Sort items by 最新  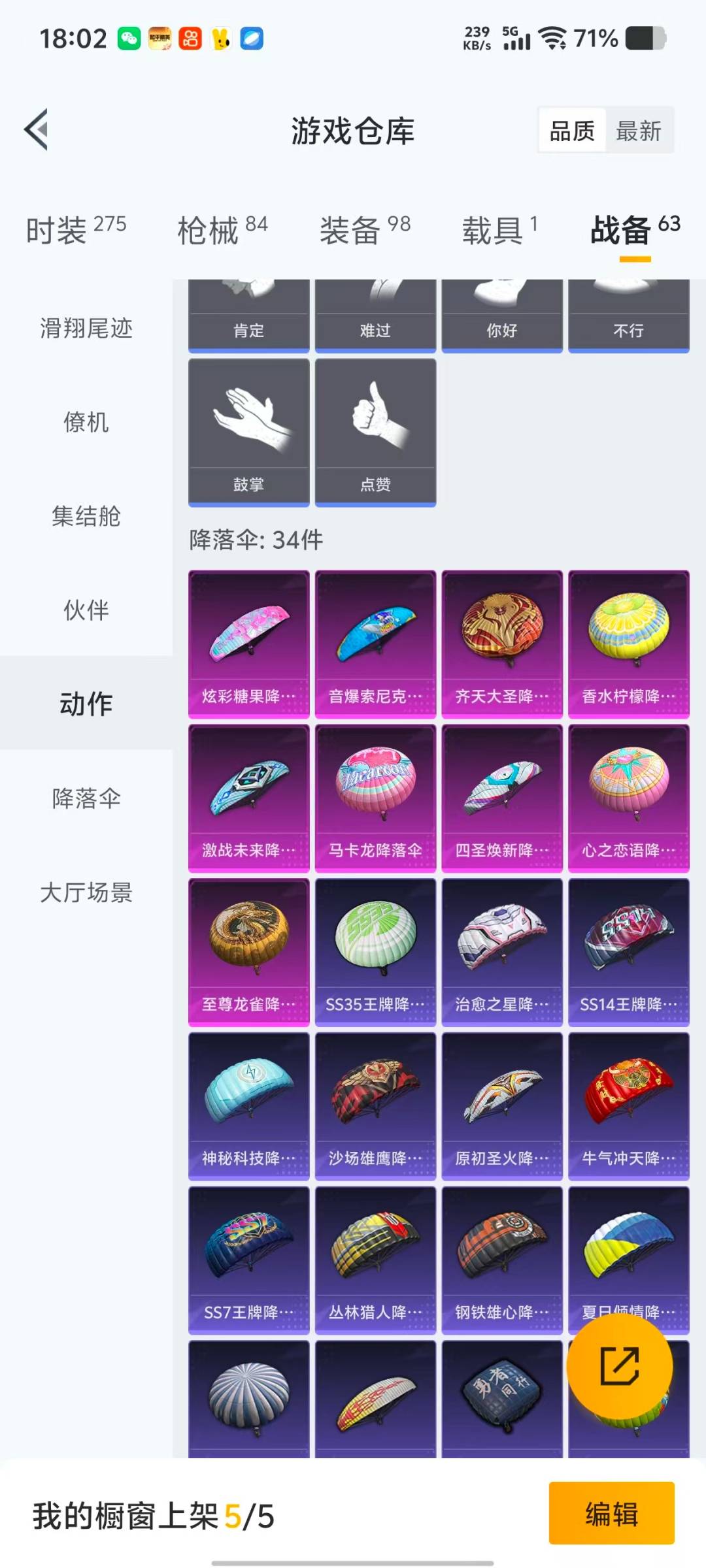tap(638, 131)
